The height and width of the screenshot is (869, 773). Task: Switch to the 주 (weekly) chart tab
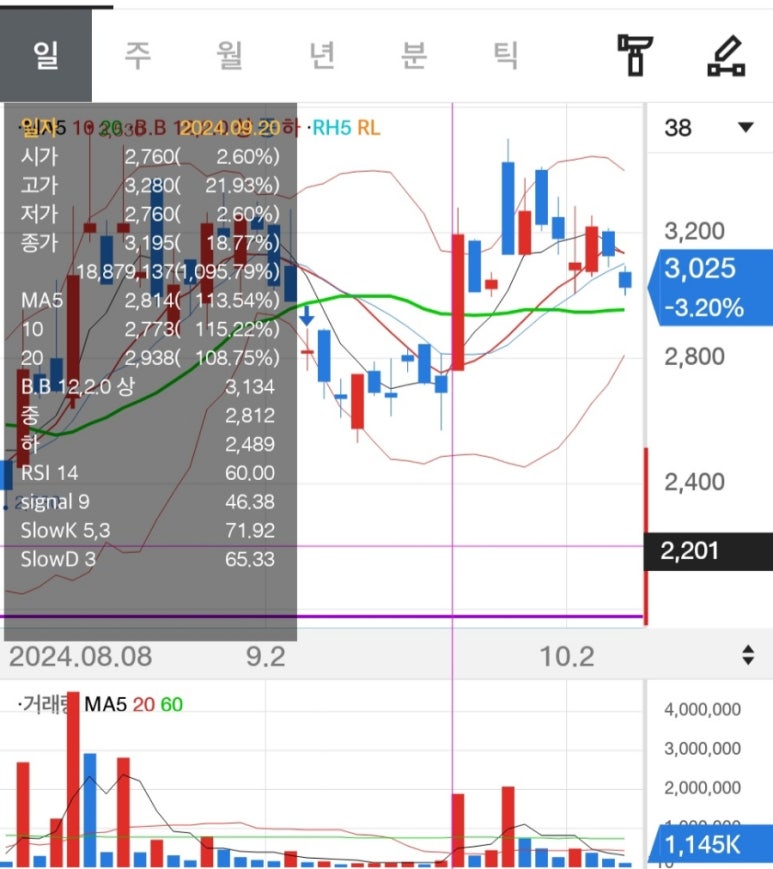click(137, 55)
